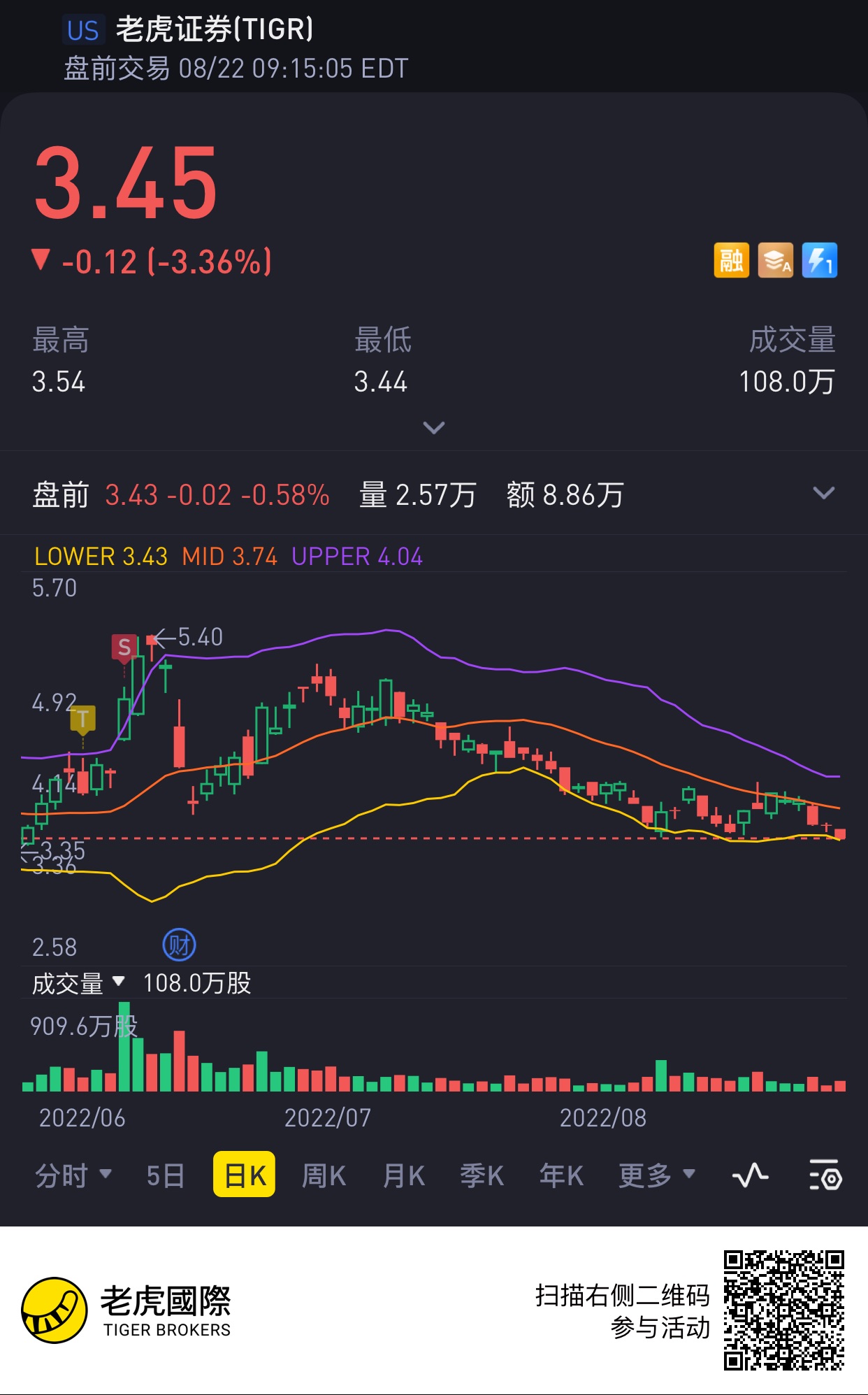Open the chart indicator waveform icon
868x1395 pixels.
click(x=750, y=1175)
